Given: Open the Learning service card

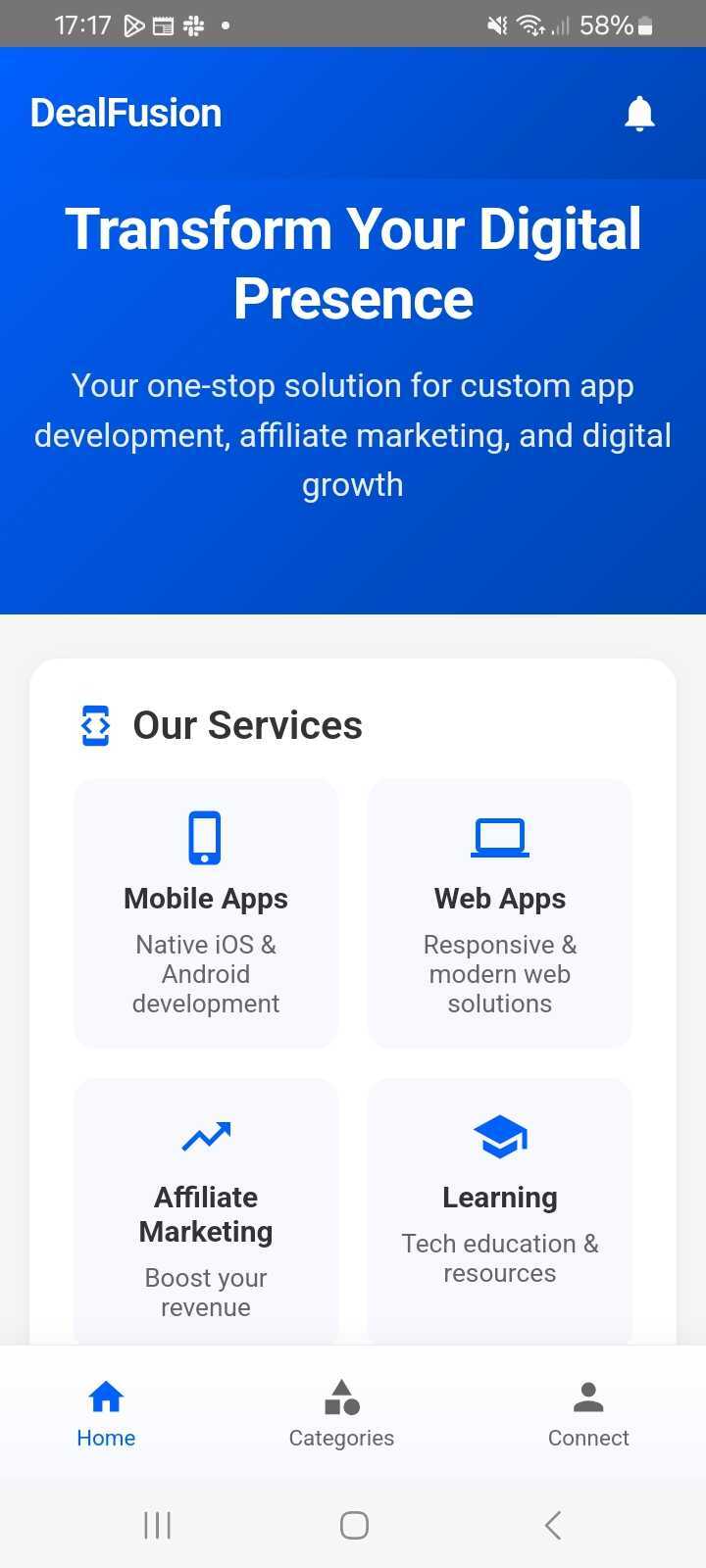Looking at the screenshot, I should (500, 1211).
